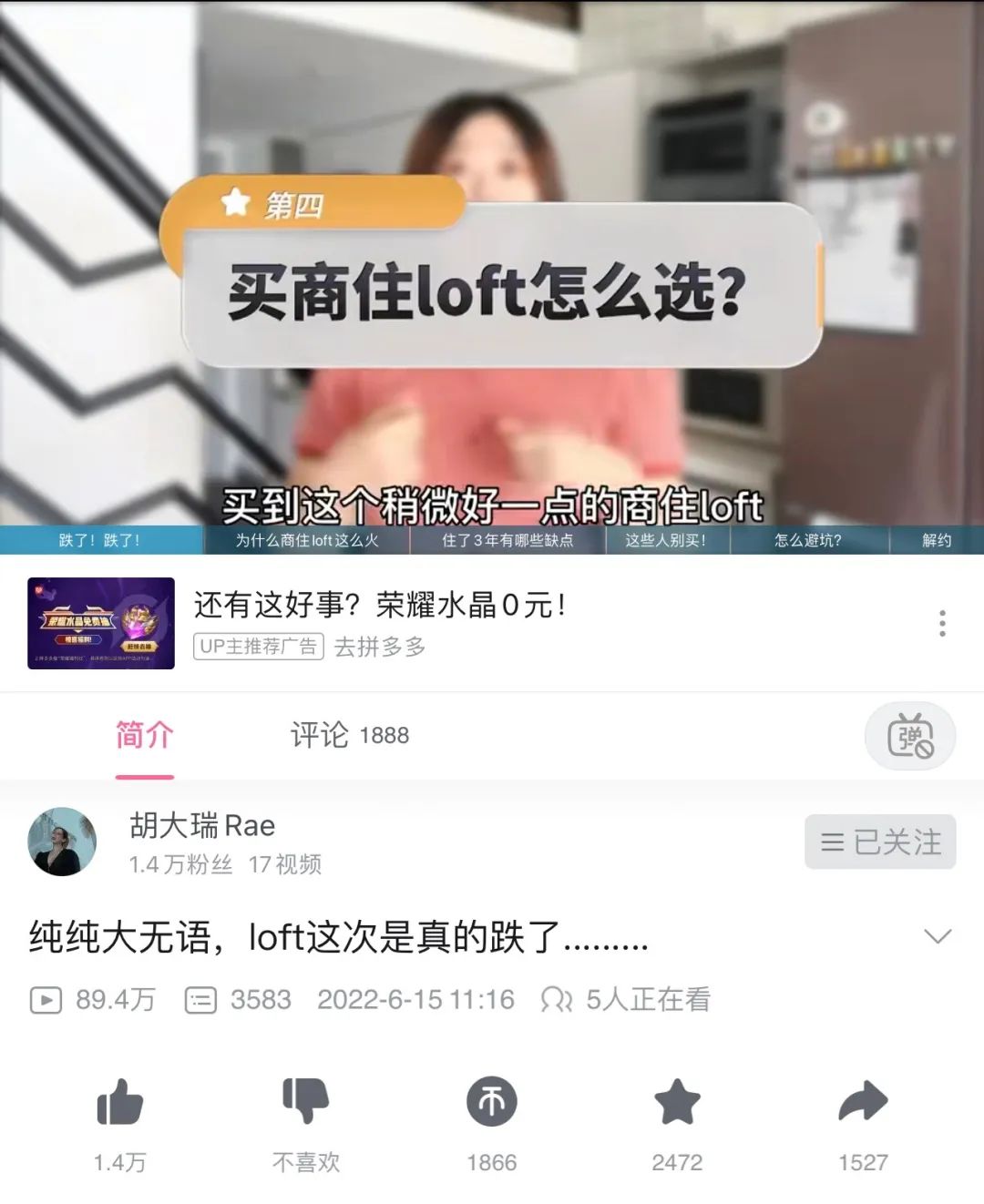
Task: Tap the 不喜欢 dislike button
Action: pyautogui.click(x=305, y=1103)
